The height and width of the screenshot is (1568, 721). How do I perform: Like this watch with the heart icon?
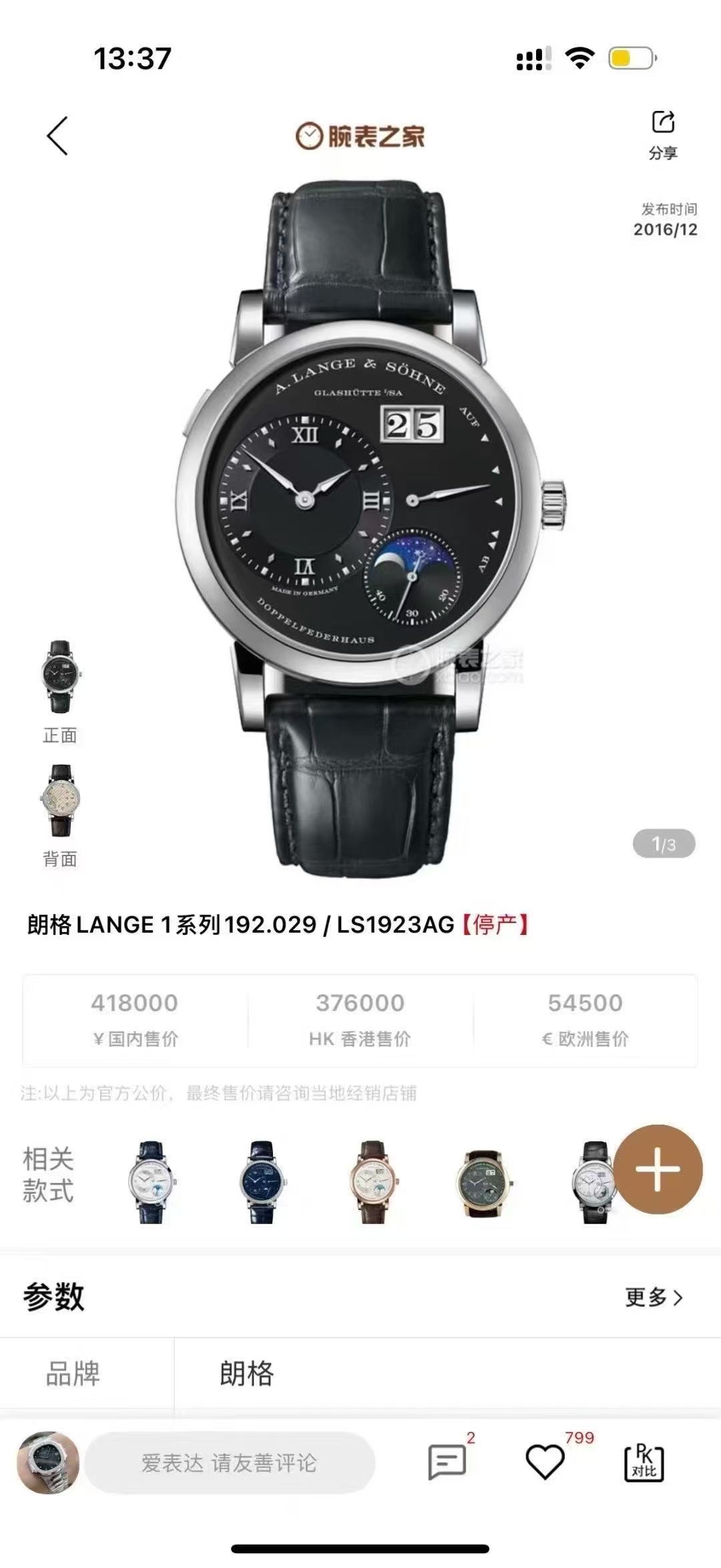point(545,1462)
